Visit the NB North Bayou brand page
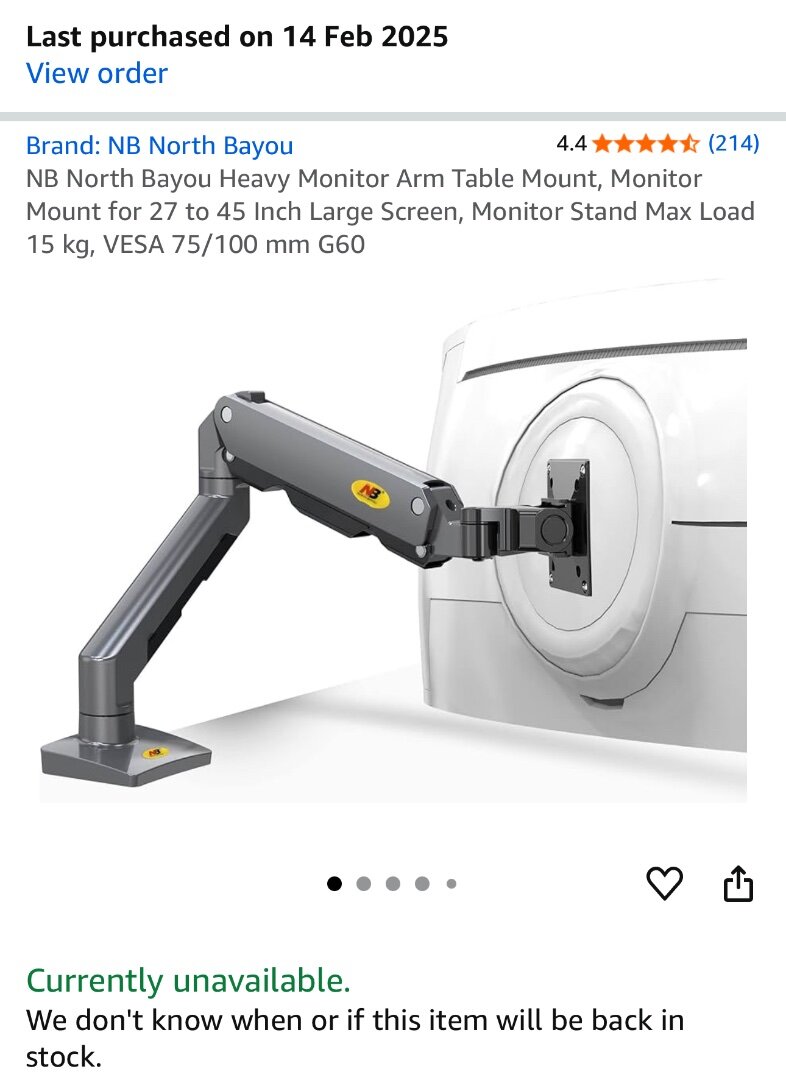 pos(160,146)
